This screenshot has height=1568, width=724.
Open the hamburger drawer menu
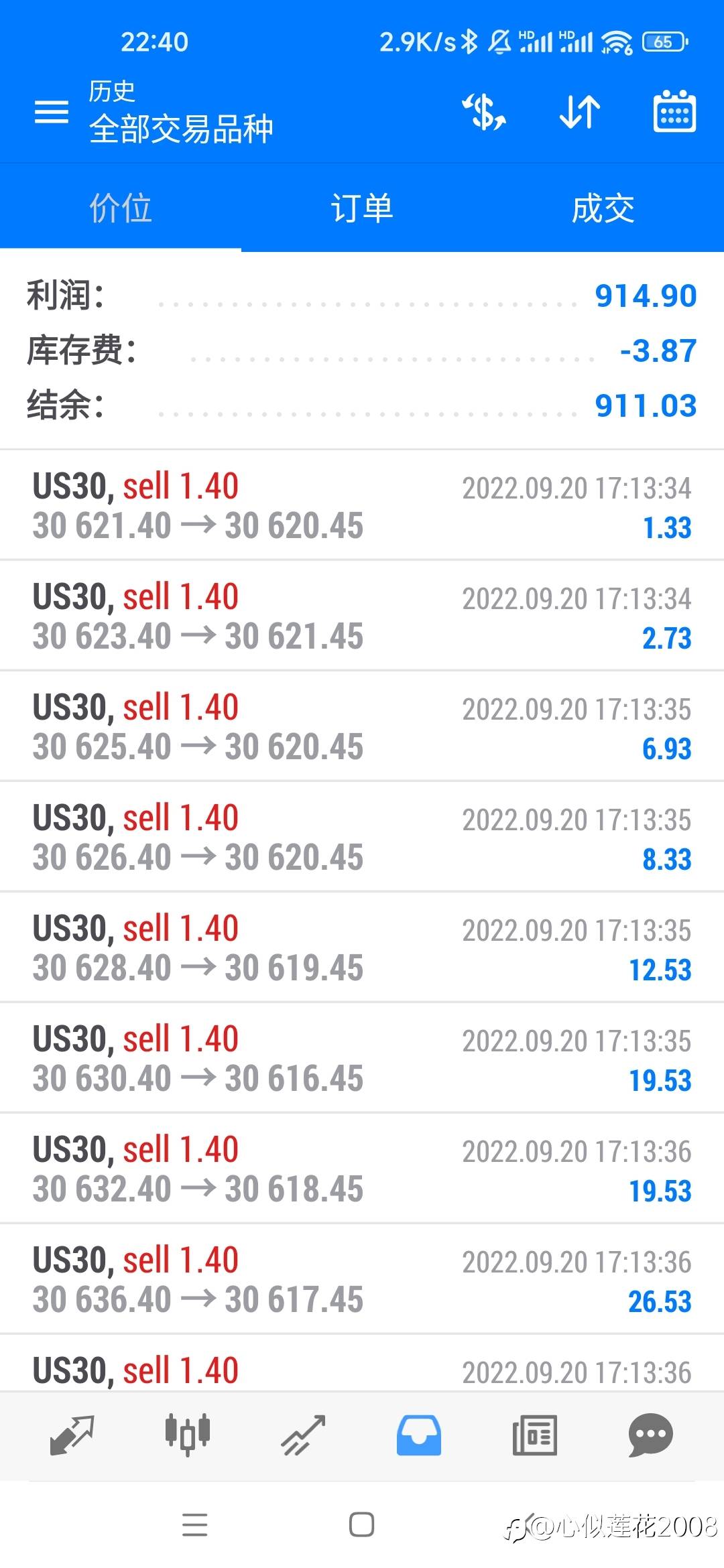[52, 112]
